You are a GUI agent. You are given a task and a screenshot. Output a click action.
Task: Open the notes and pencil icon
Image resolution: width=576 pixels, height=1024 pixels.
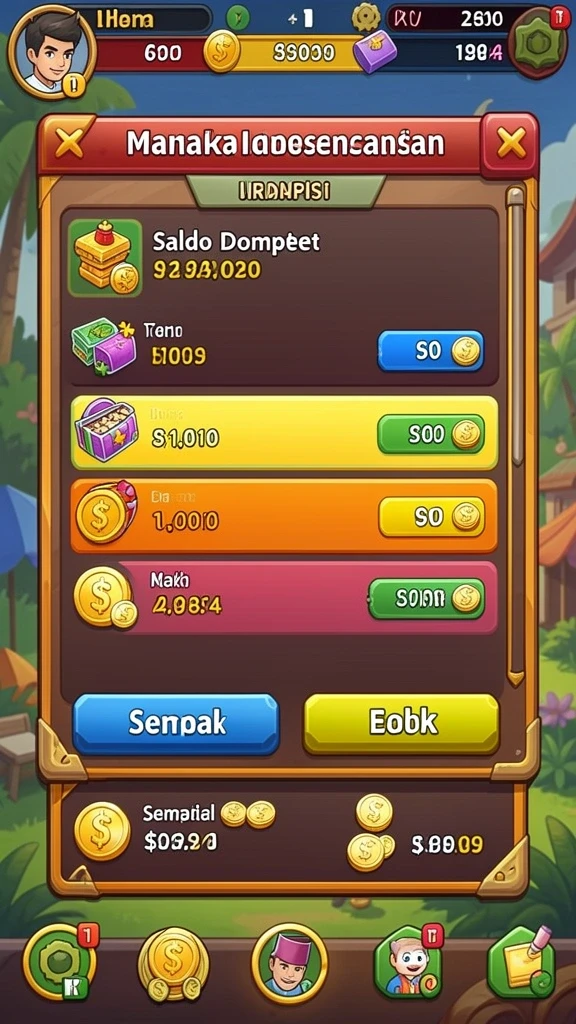(520, 964)
